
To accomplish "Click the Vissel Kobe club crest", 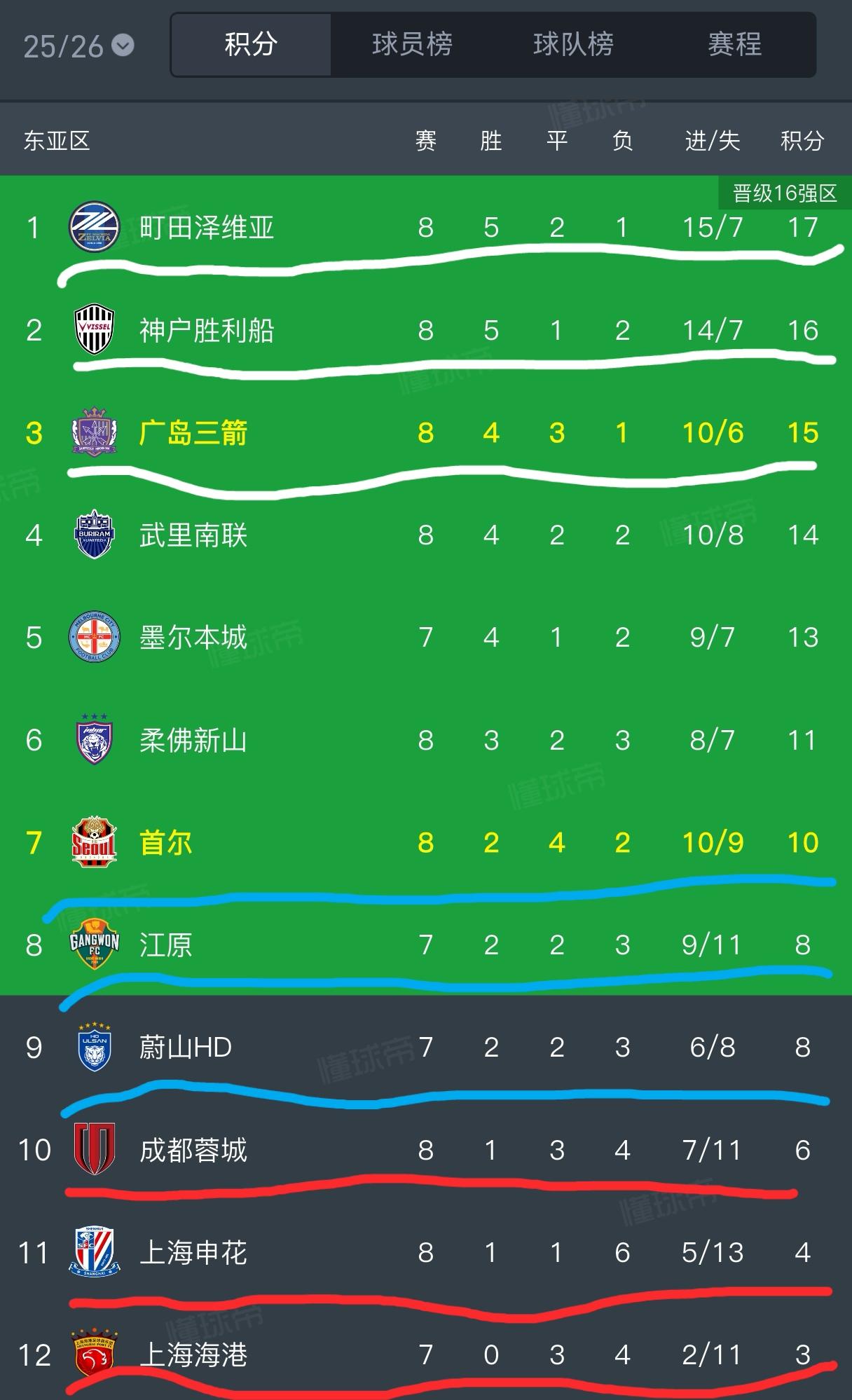I will pyautogui.click(x=95, y=329).
